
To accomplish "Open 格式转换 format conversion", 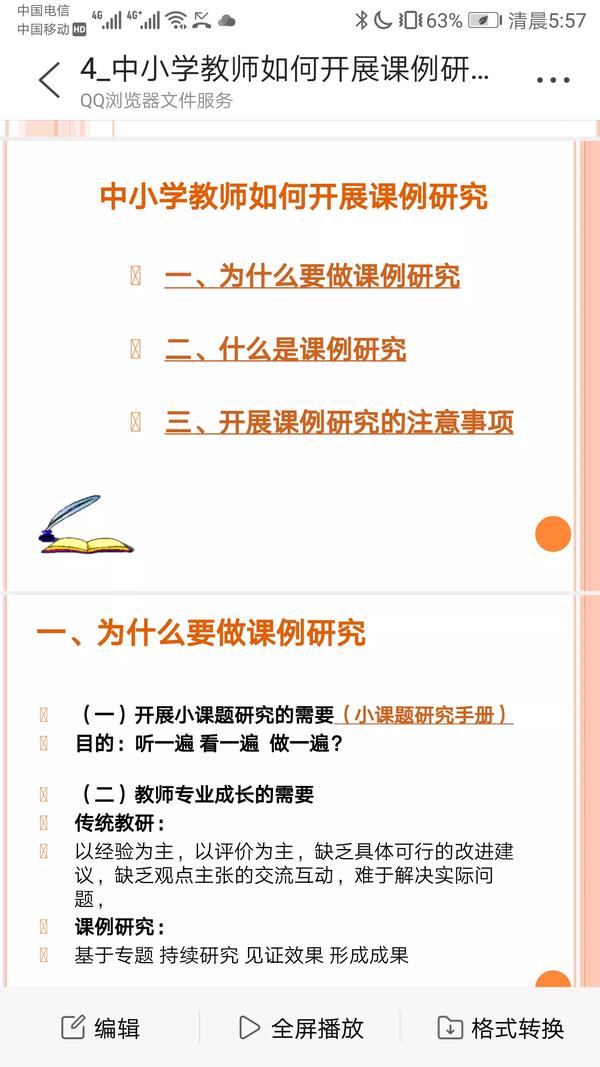I will coord(500,1028).
